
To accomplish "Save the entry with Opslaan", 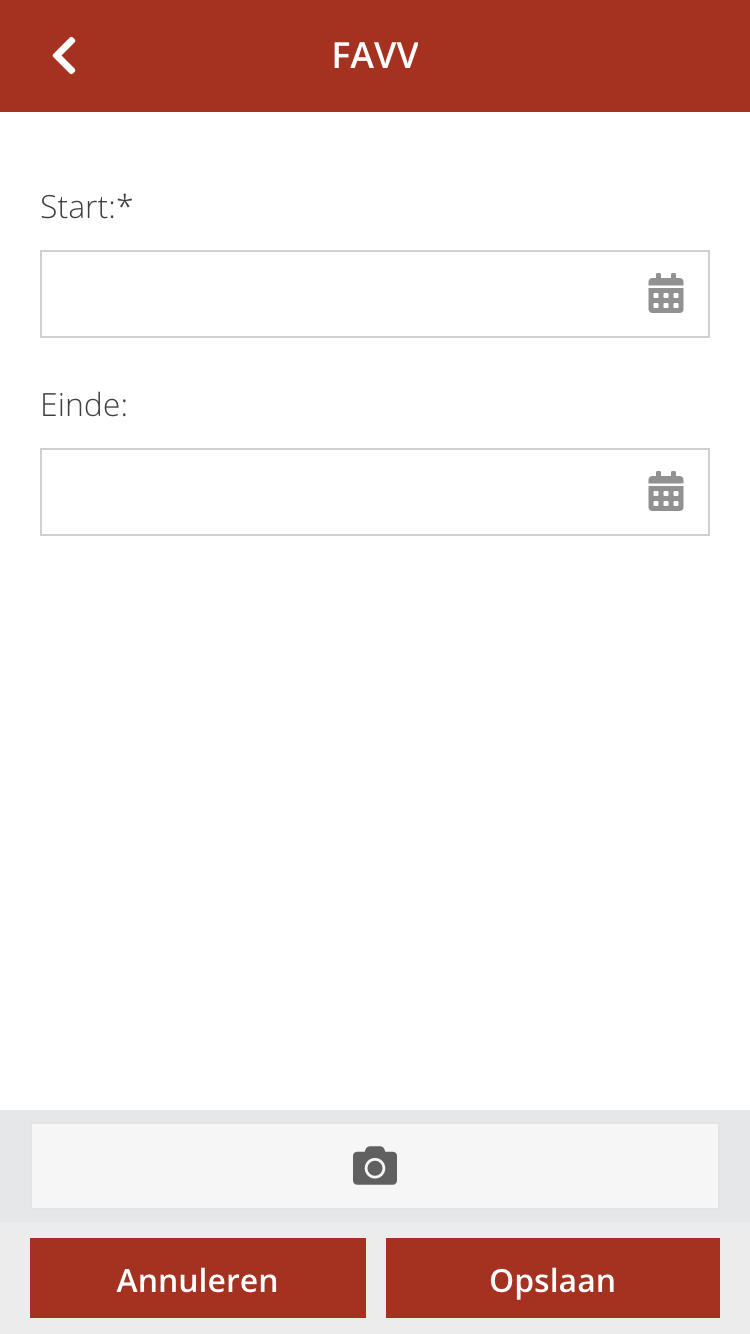I will tap(552, 1279).
